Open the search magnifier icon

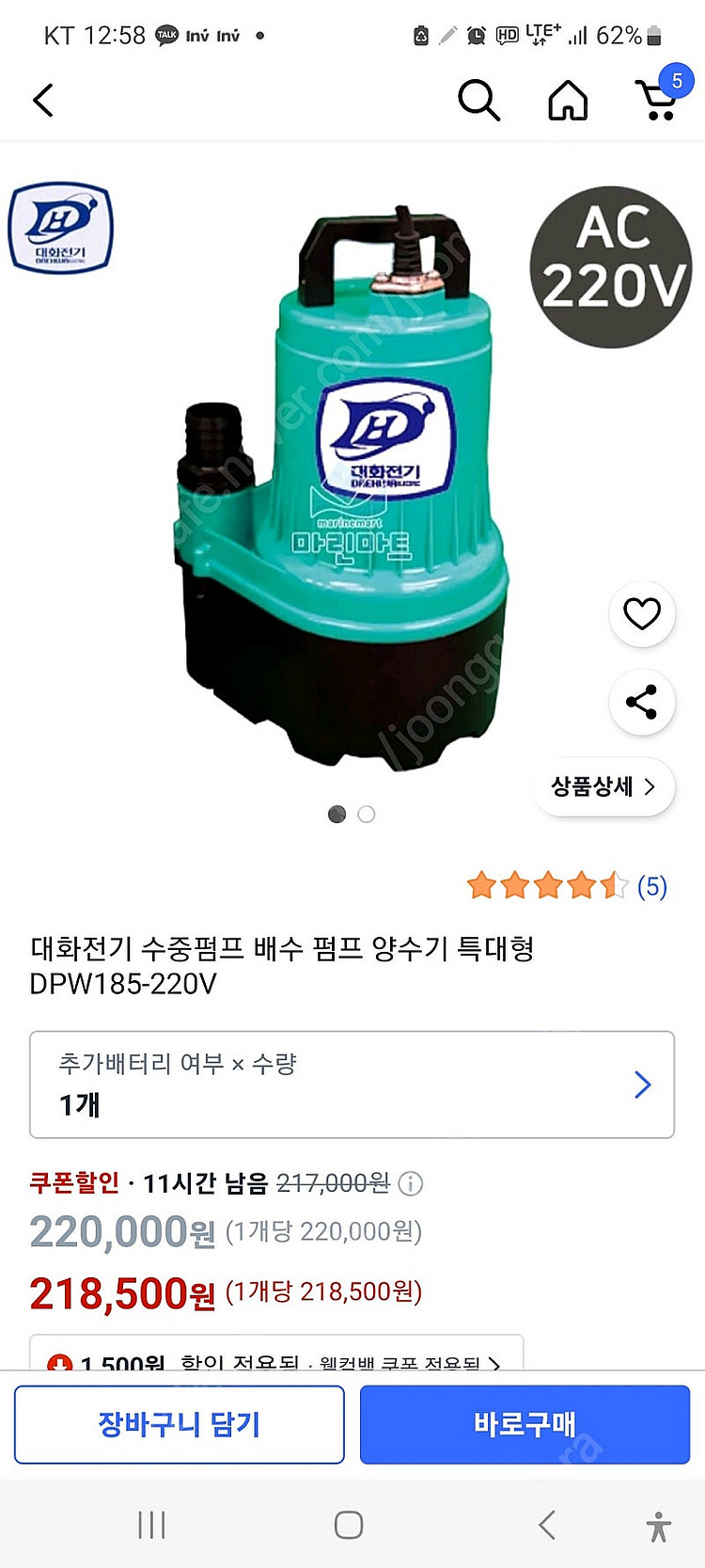[478, 100]
